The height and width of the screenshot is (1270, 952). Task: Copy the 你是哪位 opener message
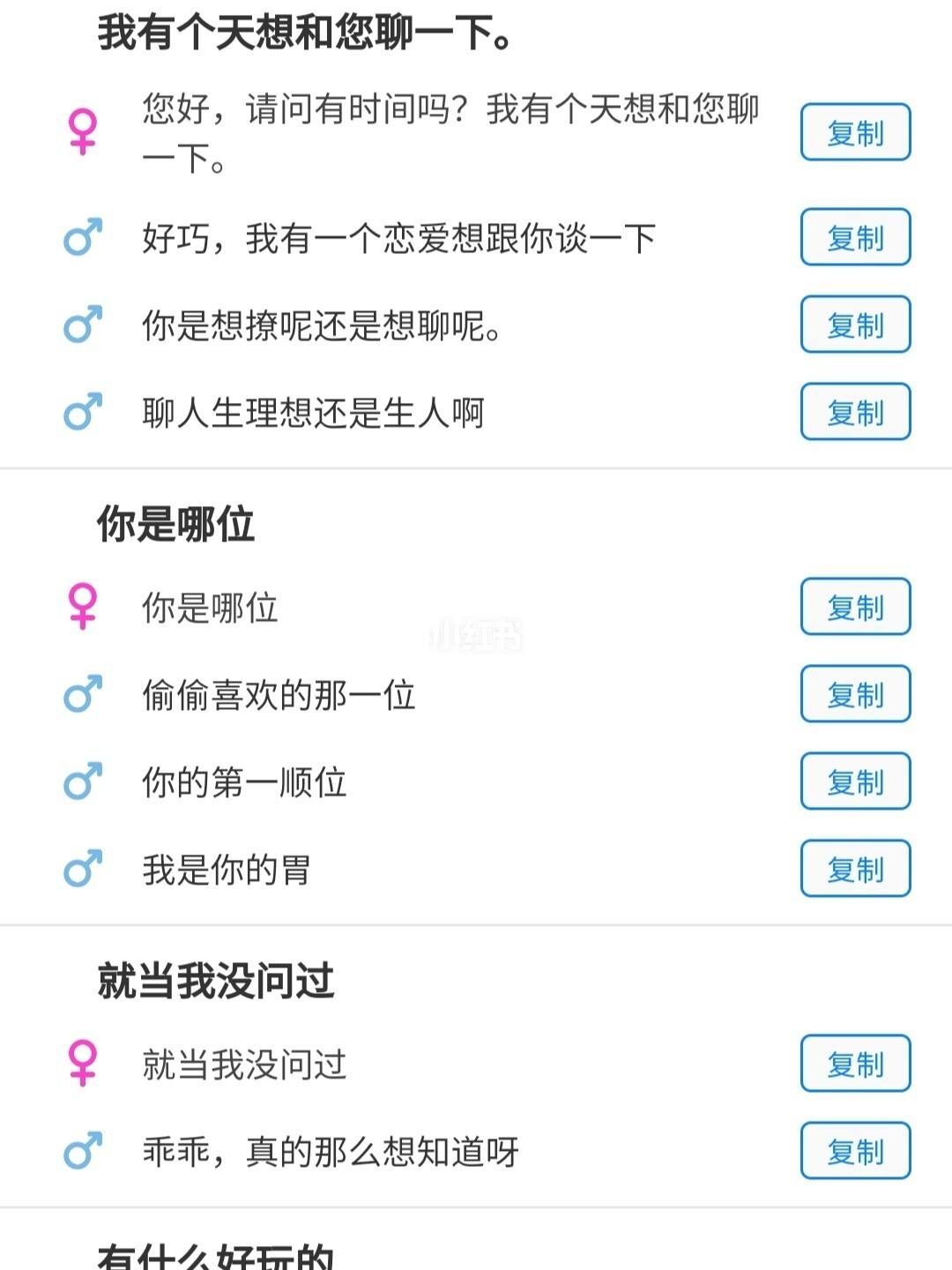pos(853,607)
